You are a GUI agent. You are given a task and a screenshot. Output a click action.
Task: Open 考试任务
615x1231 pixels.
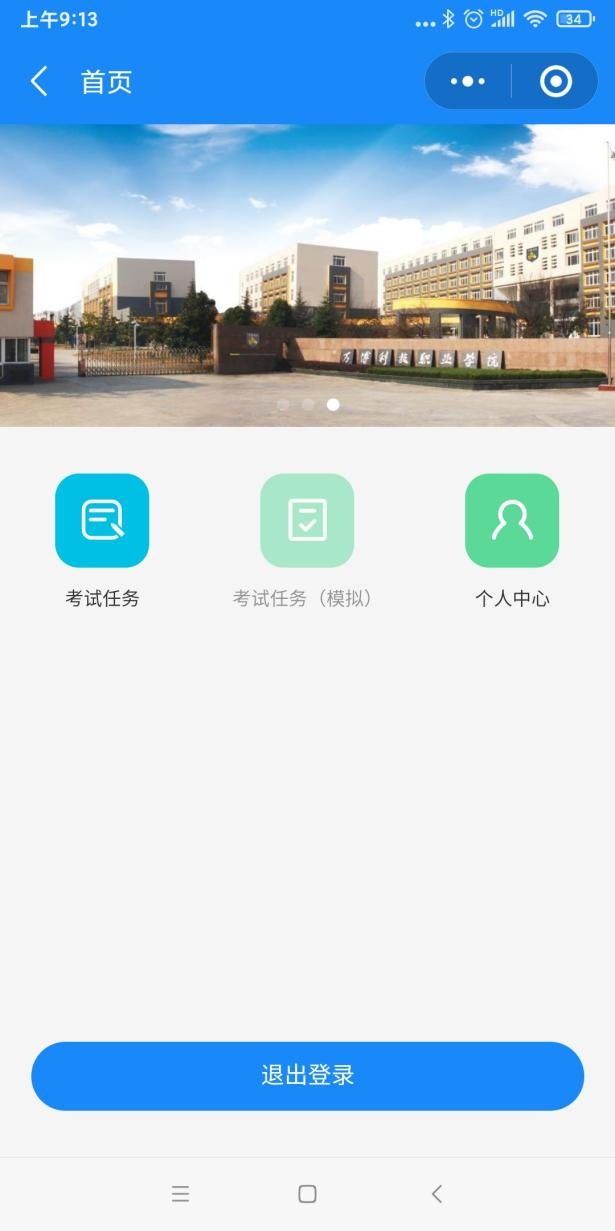(x=102, y=521)
